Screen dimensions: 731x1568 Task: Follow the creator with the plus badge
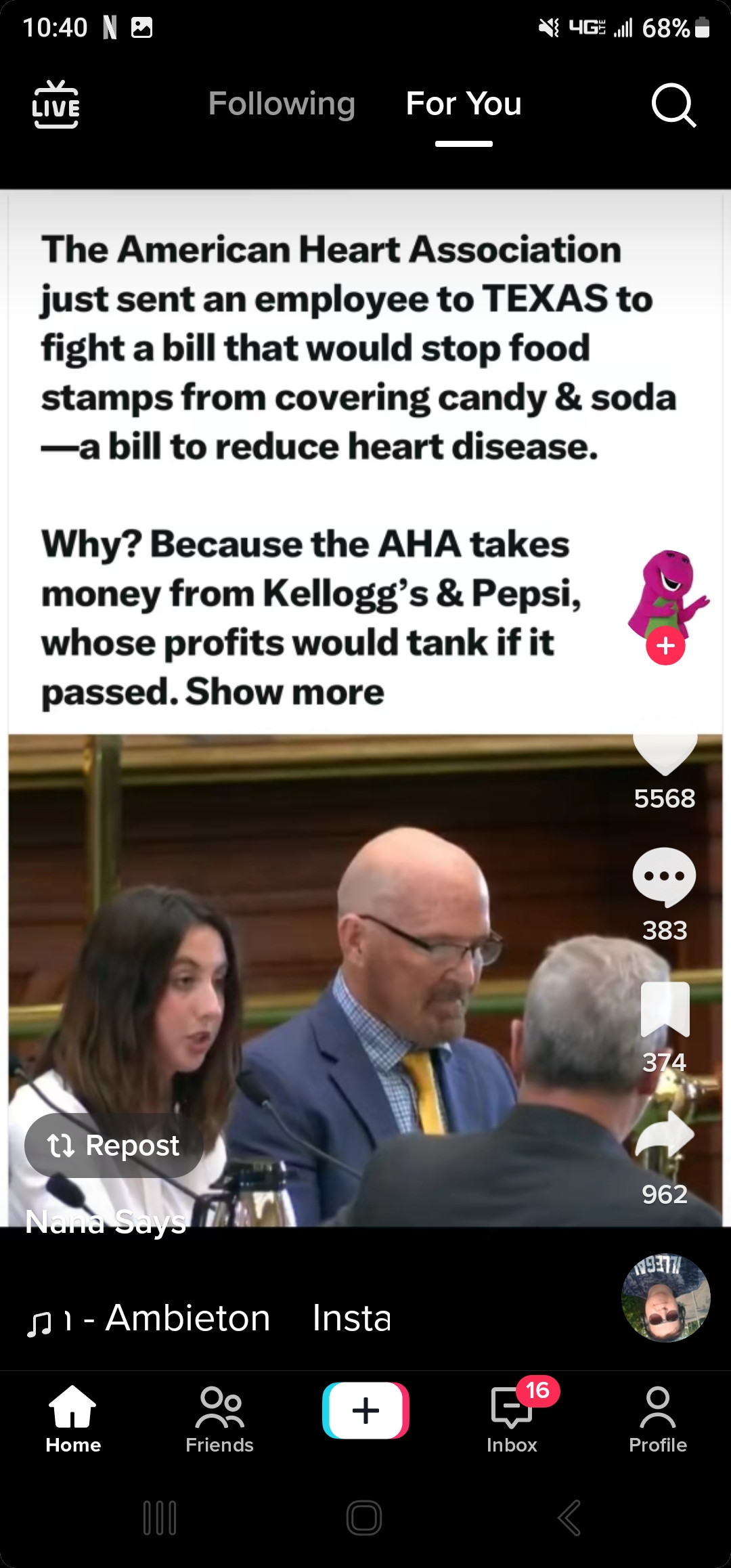665,646
